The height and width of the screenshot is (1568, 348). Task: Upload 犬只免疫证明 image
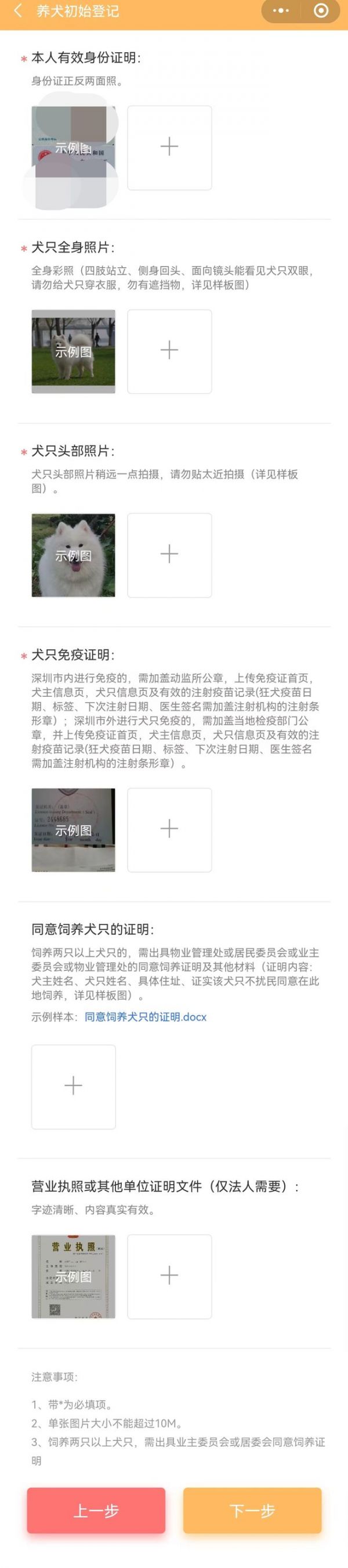(x=169, y=829)
